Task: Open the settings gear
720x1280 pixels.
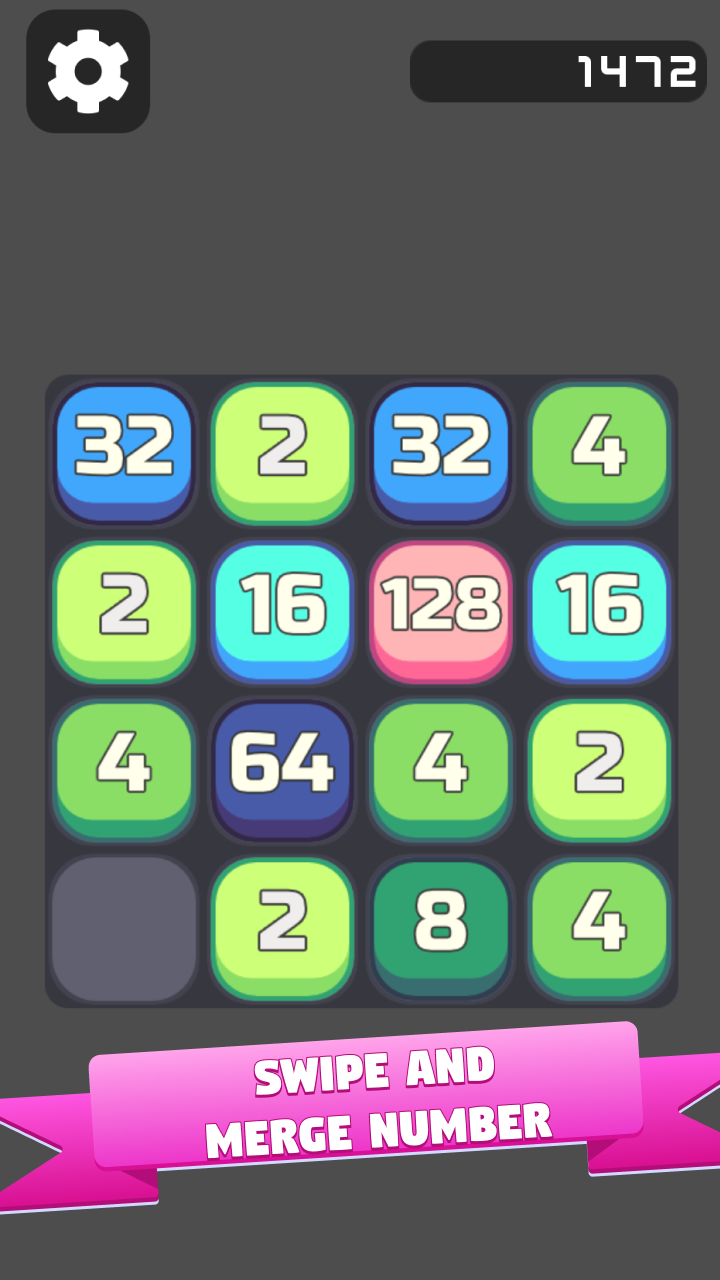Action: pos(88,71)
